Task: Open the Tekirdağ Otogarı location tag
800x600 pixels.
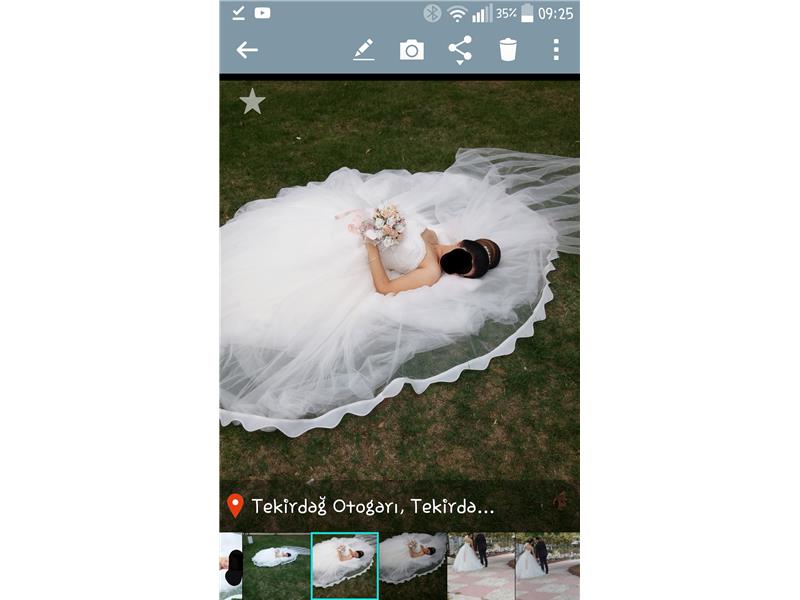Action: pyautogui.click(x=372, y=506)
